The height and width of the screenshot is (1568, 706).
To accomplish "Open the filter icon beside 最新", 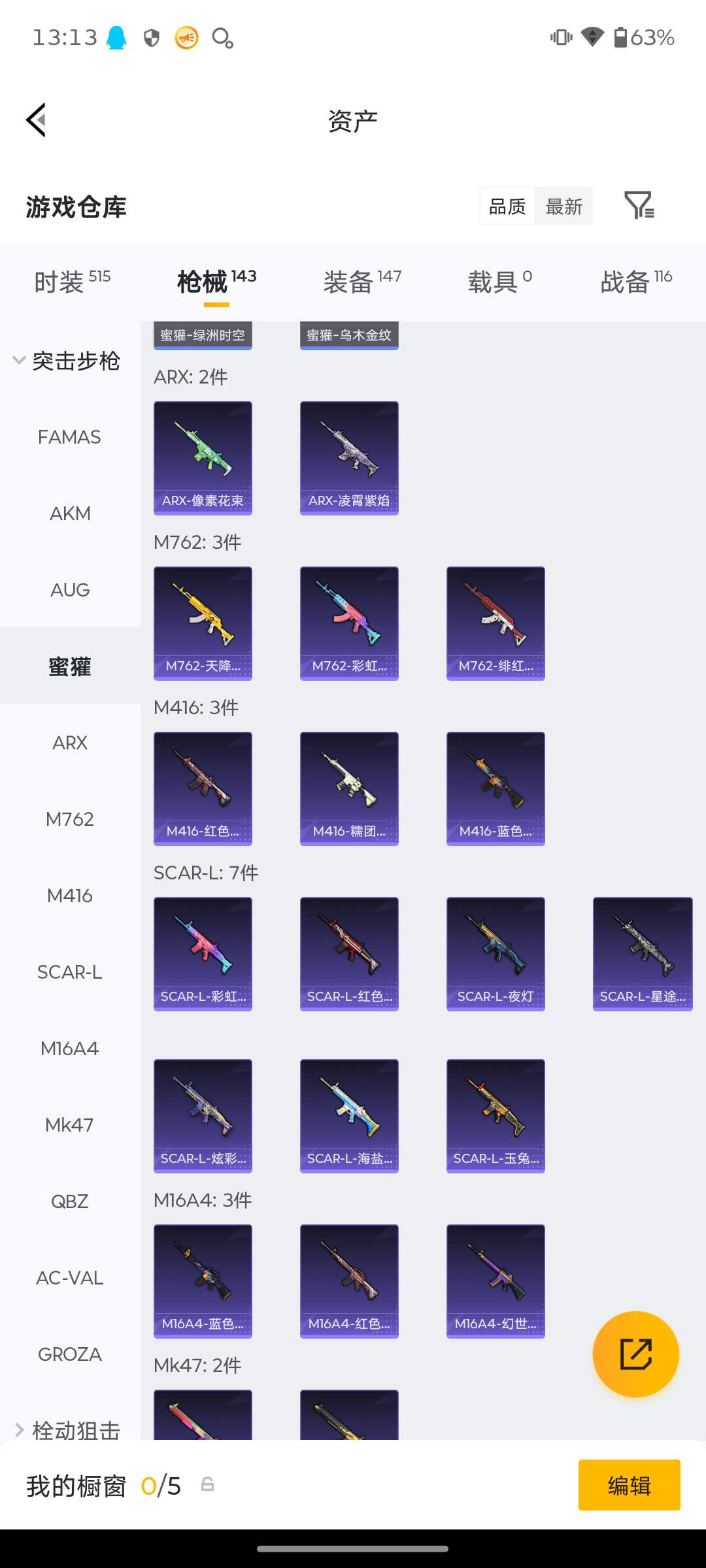I will (x=639, y=206).
